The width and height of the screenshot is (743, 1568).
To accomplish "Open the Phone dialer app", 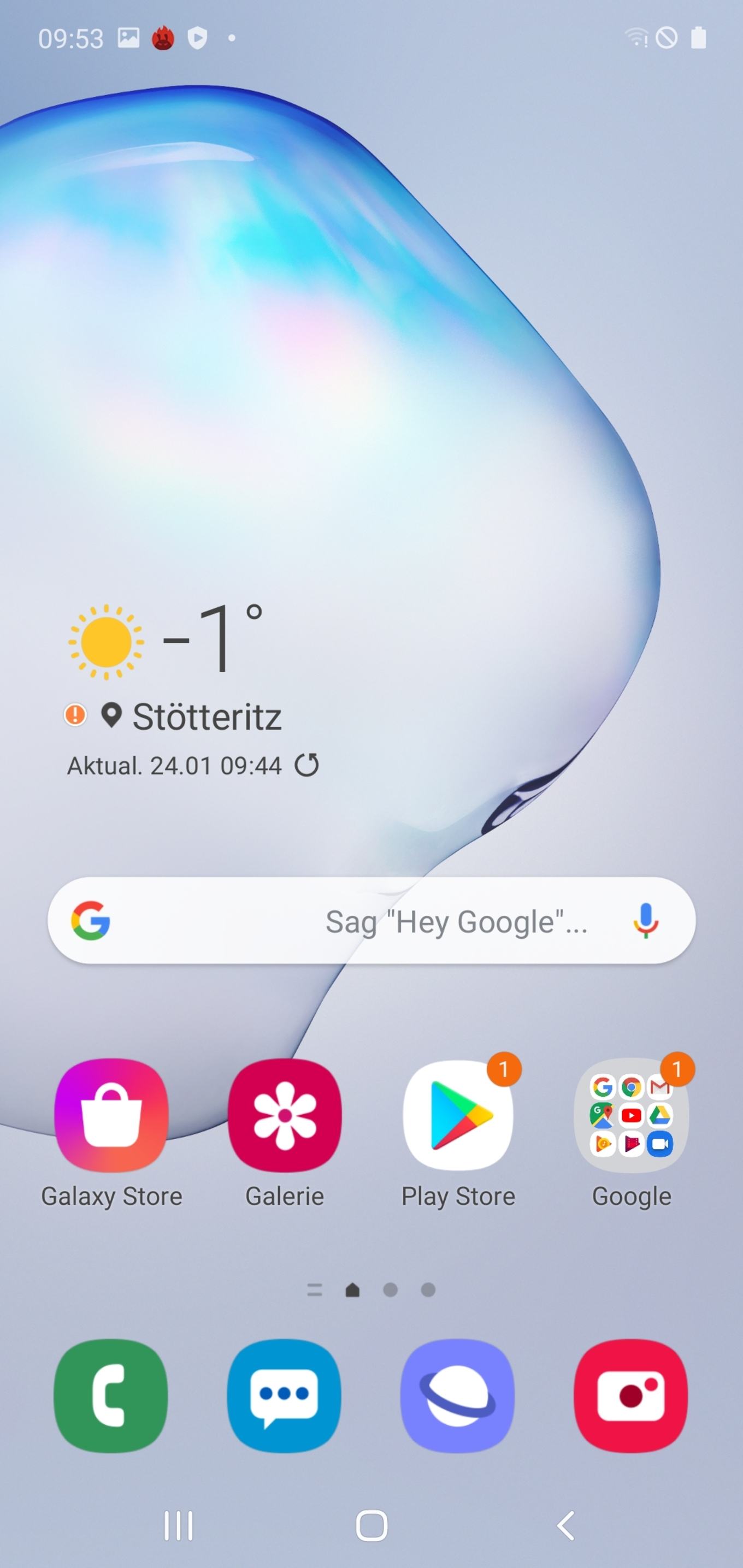I will pos(111,1396).
